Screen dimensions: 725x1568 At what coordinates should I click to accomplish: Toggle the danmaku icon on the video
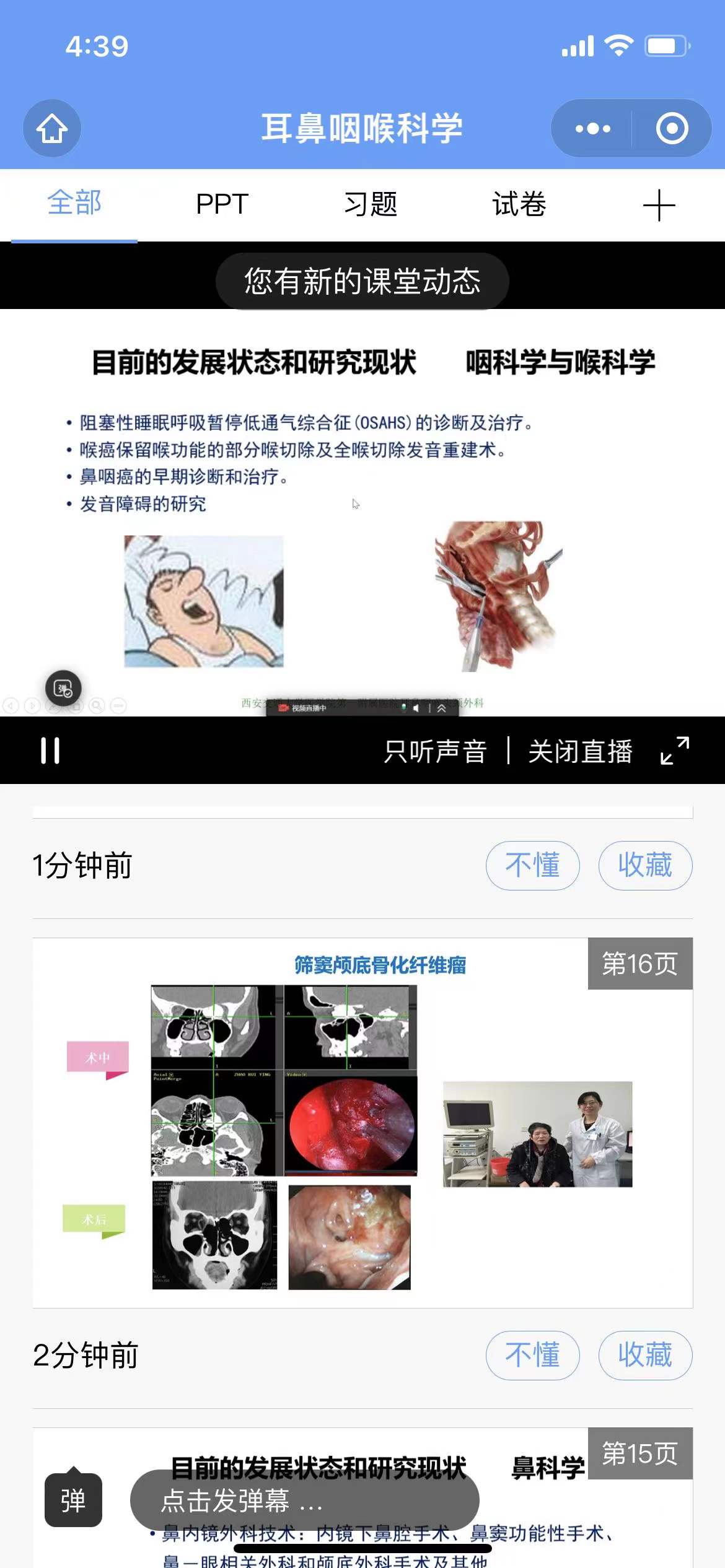(63, 688)
